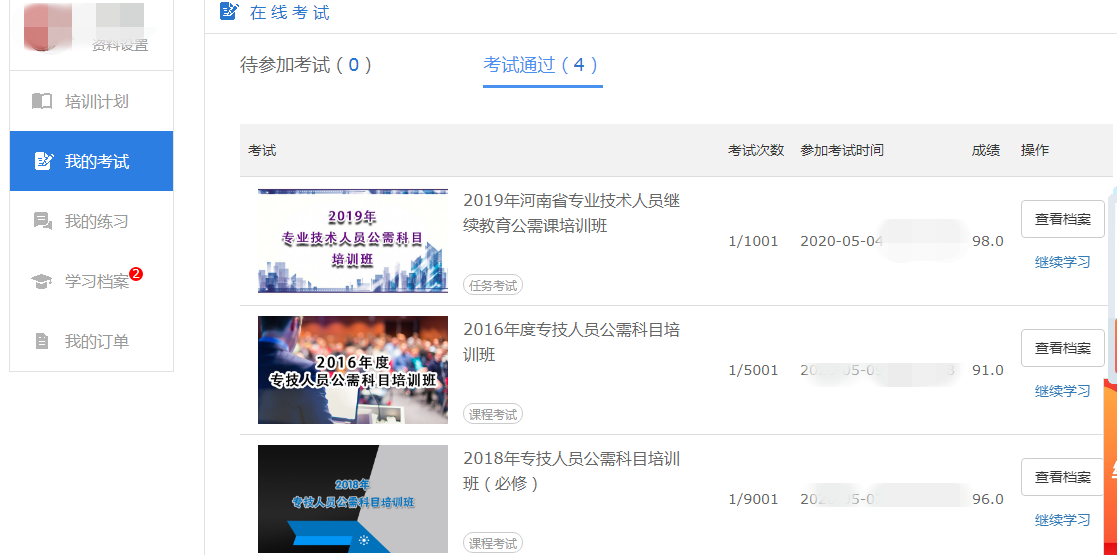Continue learning the 2016年度 course
Viewport: 1117px width, 555px height.
(x=1062, y=391)
